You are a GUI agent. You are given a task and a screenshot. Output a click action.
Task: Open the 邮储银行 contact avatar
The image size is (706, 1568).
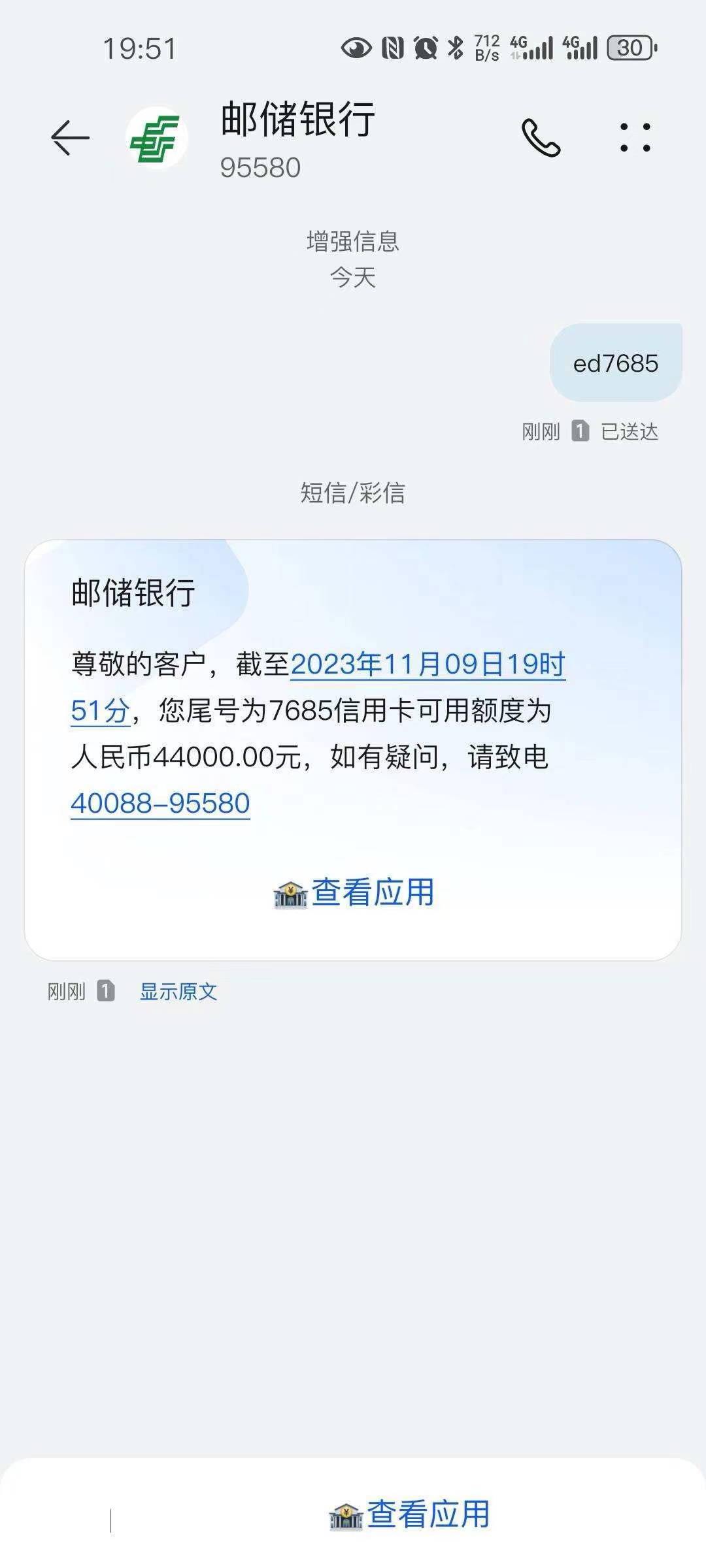click(x=157, y=138)
